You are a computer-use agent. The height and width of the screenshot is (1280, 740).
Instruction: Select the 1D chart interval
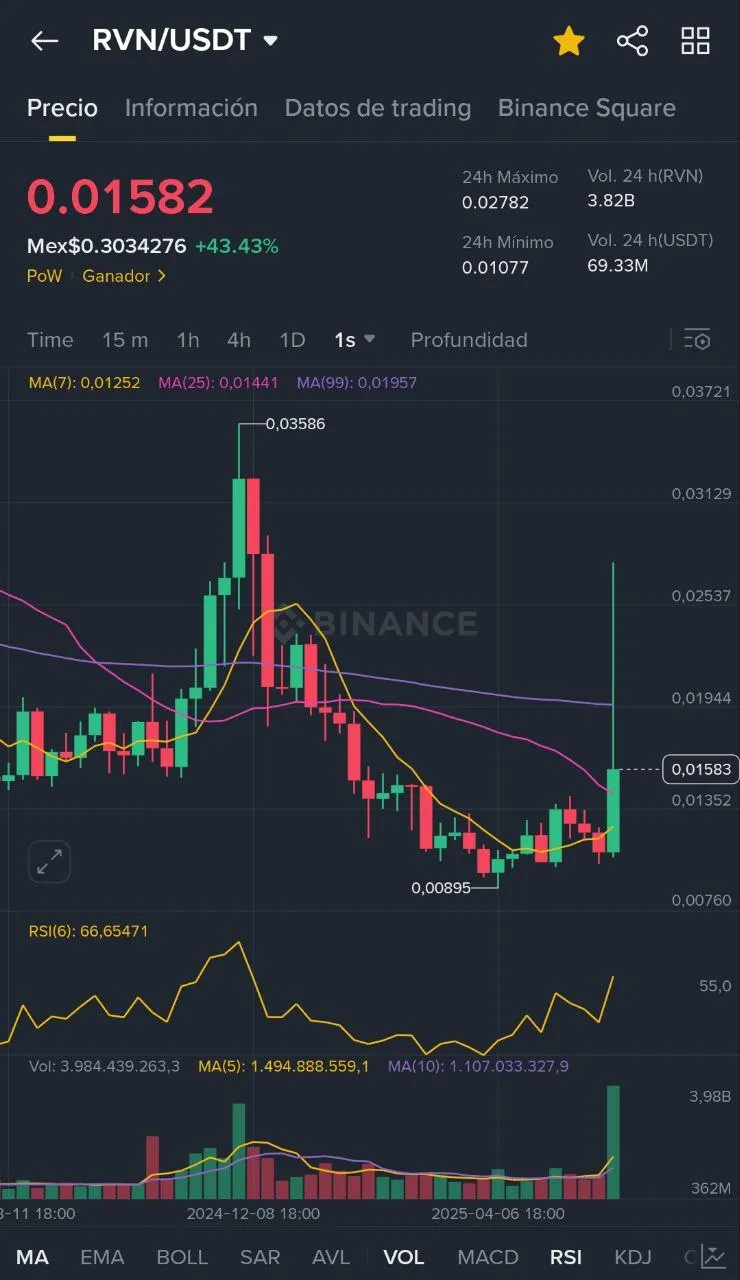tap(292, 340)
